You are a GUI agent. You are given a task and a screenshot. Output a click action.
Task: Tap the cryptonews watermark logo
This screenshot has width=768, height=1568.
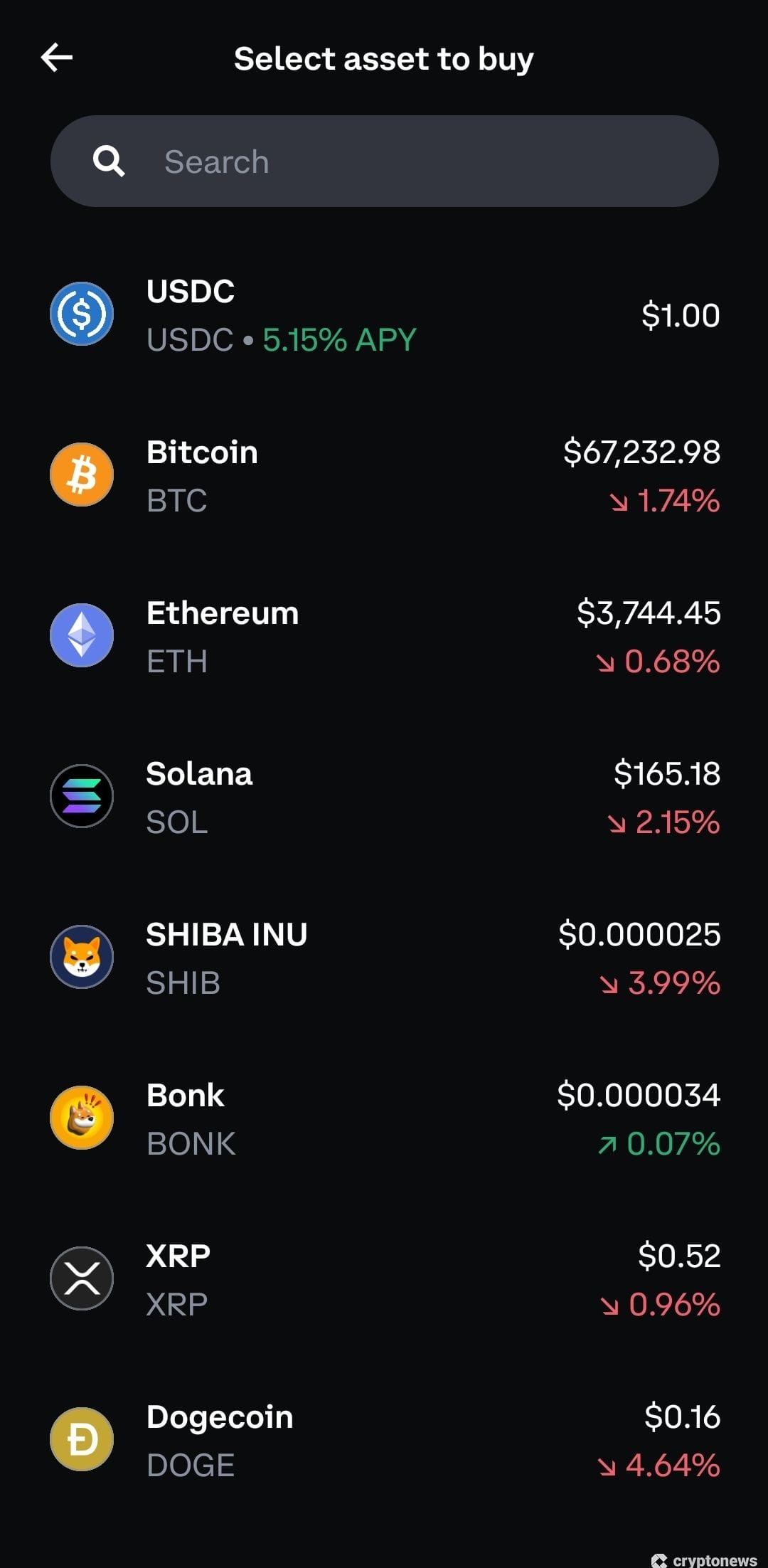[x=700, y=1555]
